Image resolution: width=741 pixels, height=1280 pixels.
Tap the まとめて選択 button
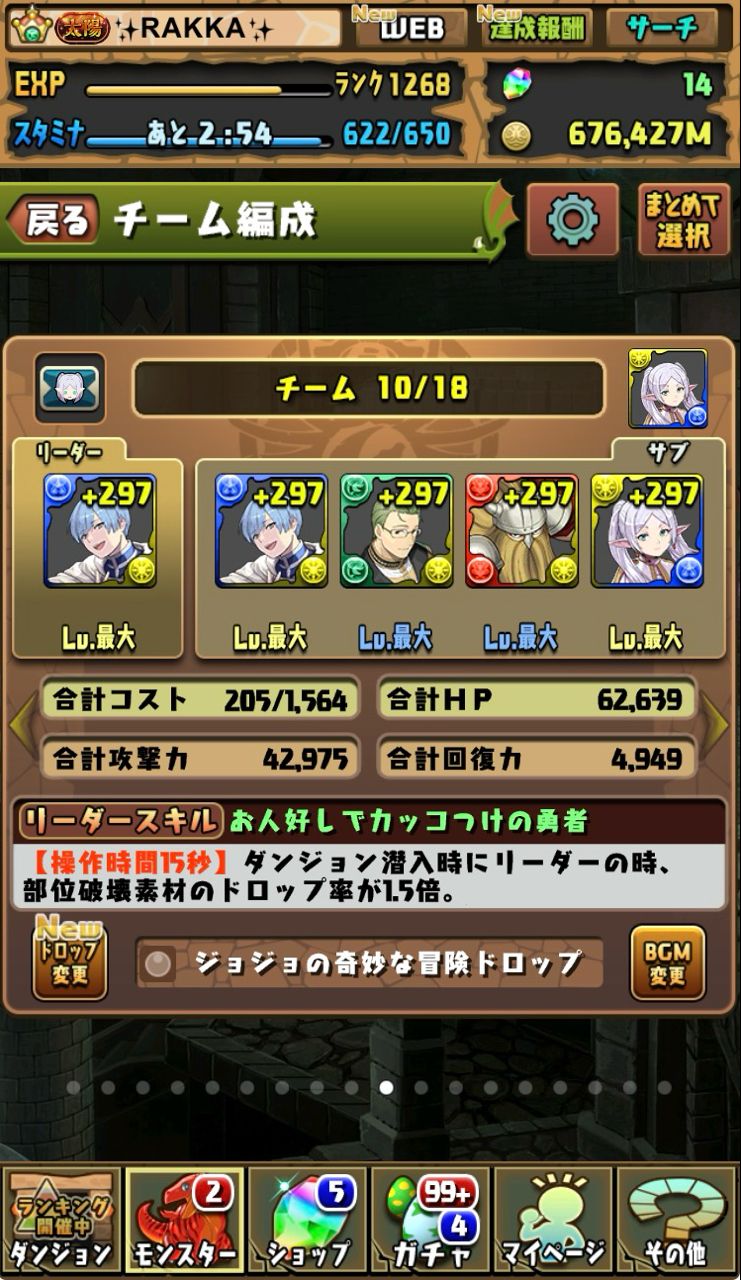coord(682,219)
